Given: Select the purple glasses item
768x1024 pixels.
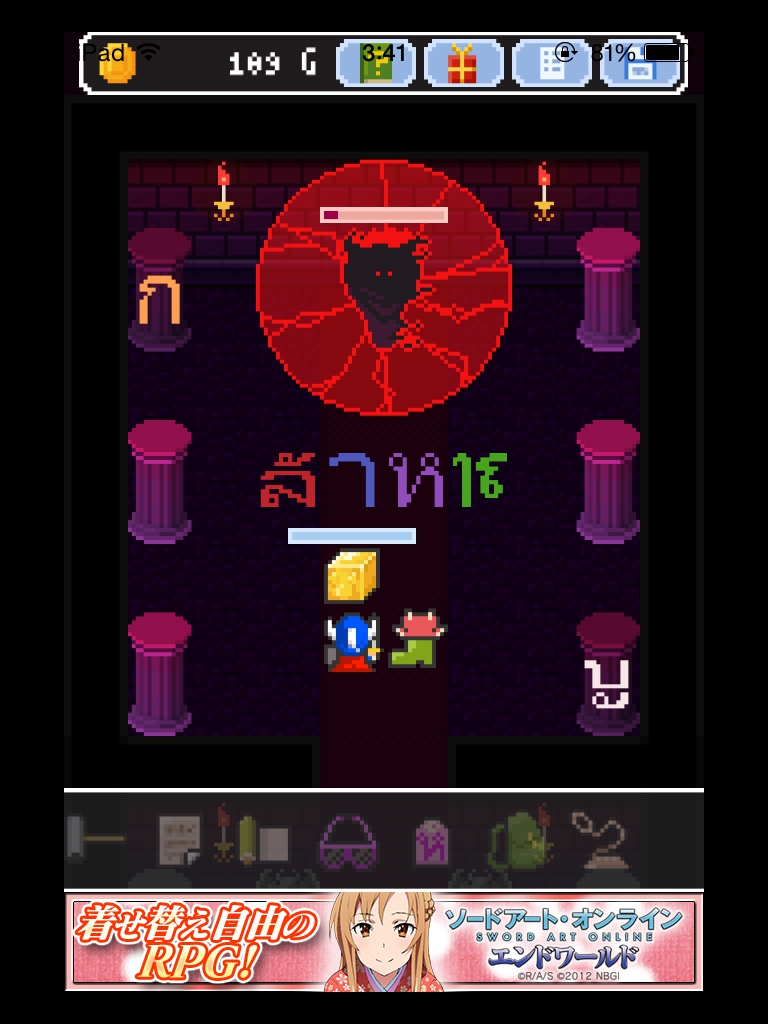Looking at the screenshot, I should 347,840.
